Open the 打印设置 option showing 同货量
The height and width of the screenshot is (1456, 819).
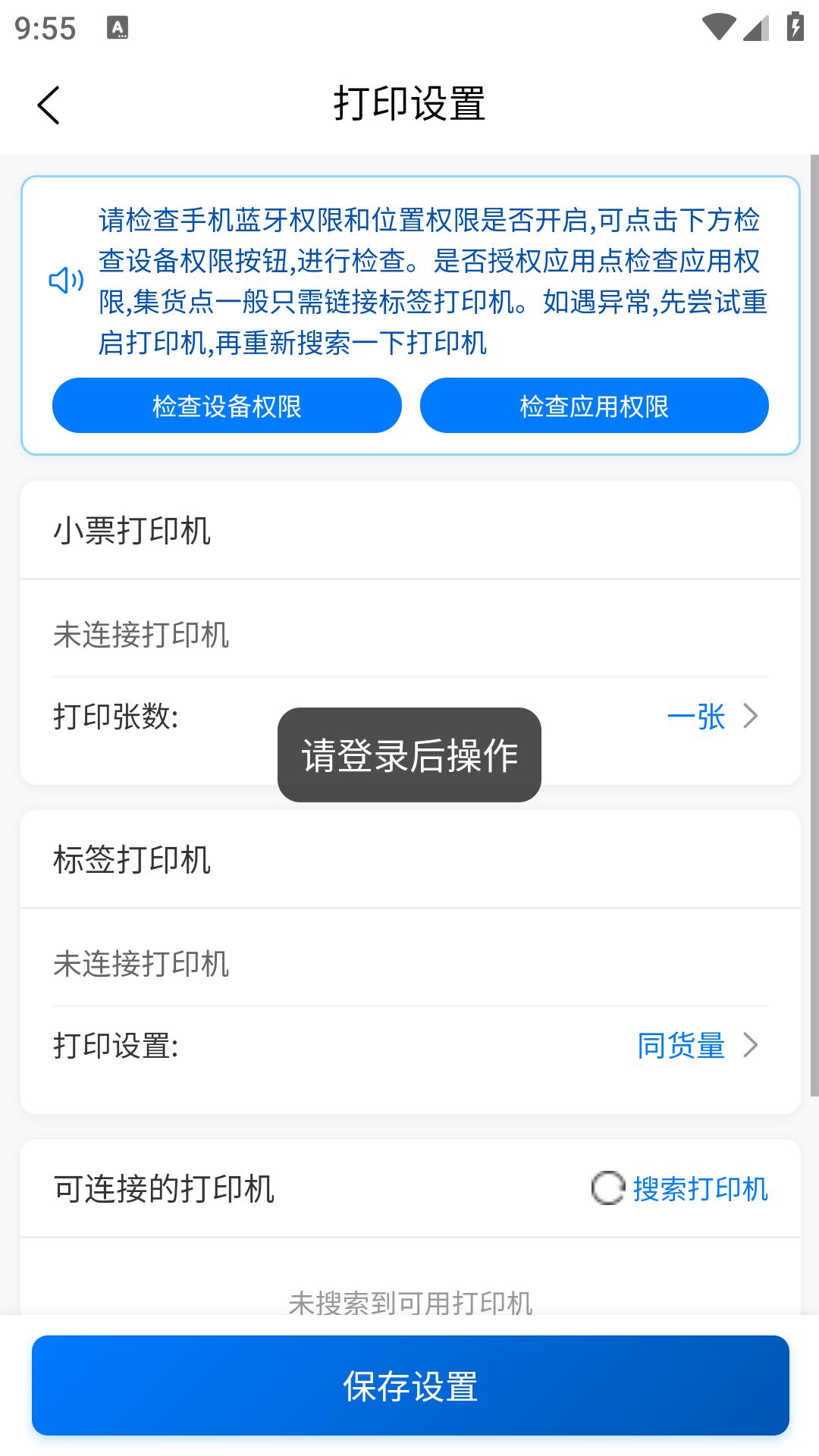pos(696,1045)
